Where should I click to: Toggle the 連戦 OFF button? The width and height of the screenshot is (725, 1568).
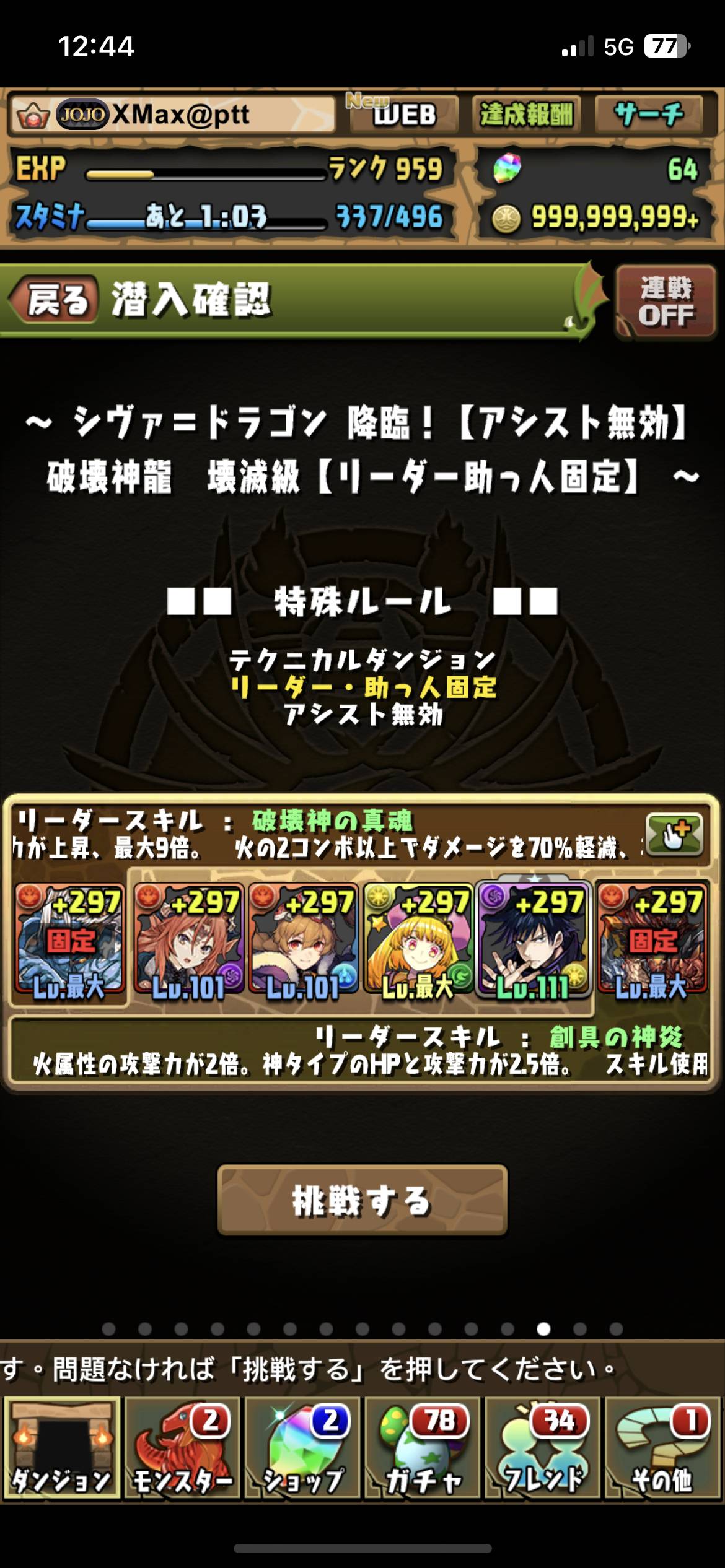coord(665,302)
